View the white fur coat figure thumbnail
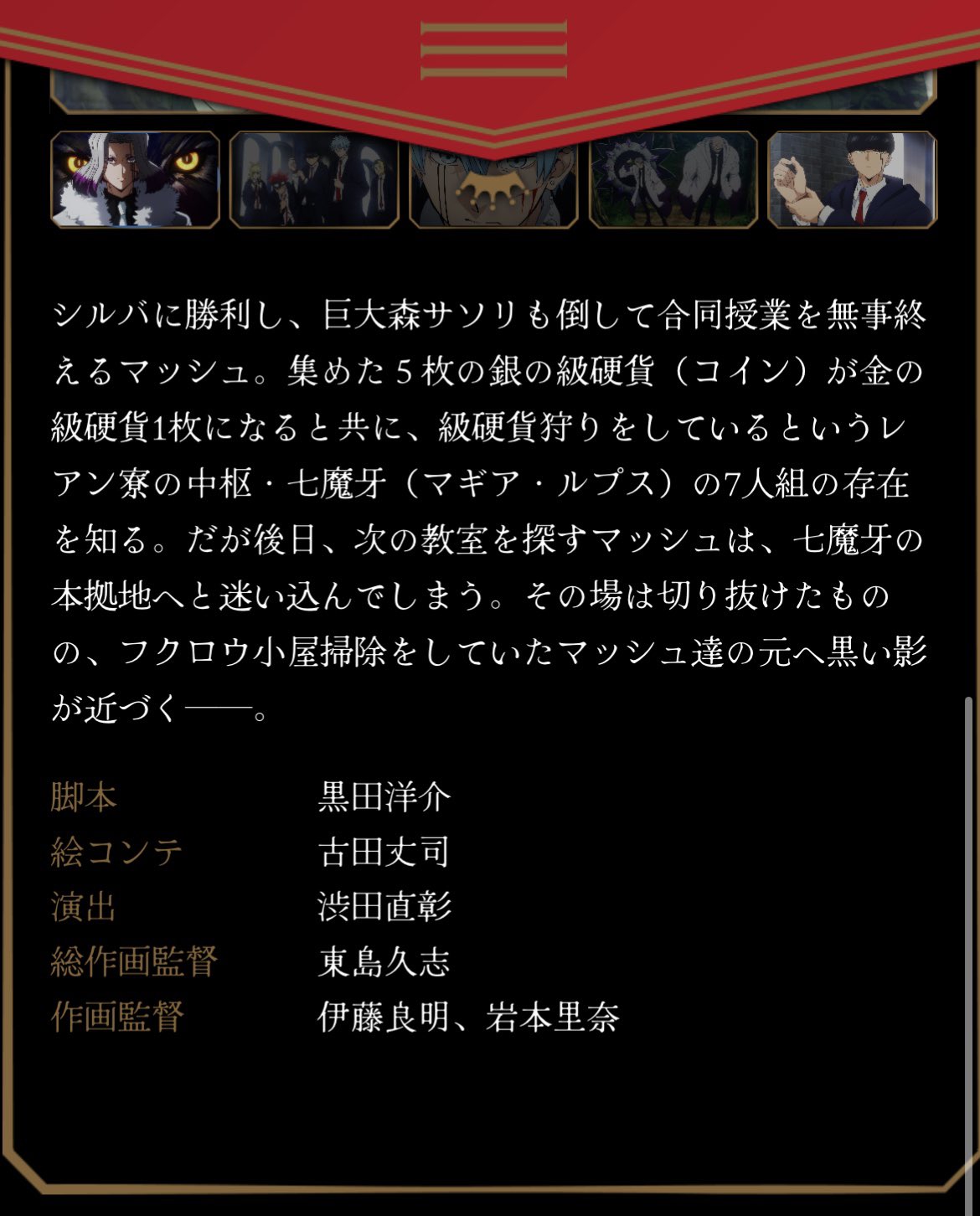 coord(673,180)
